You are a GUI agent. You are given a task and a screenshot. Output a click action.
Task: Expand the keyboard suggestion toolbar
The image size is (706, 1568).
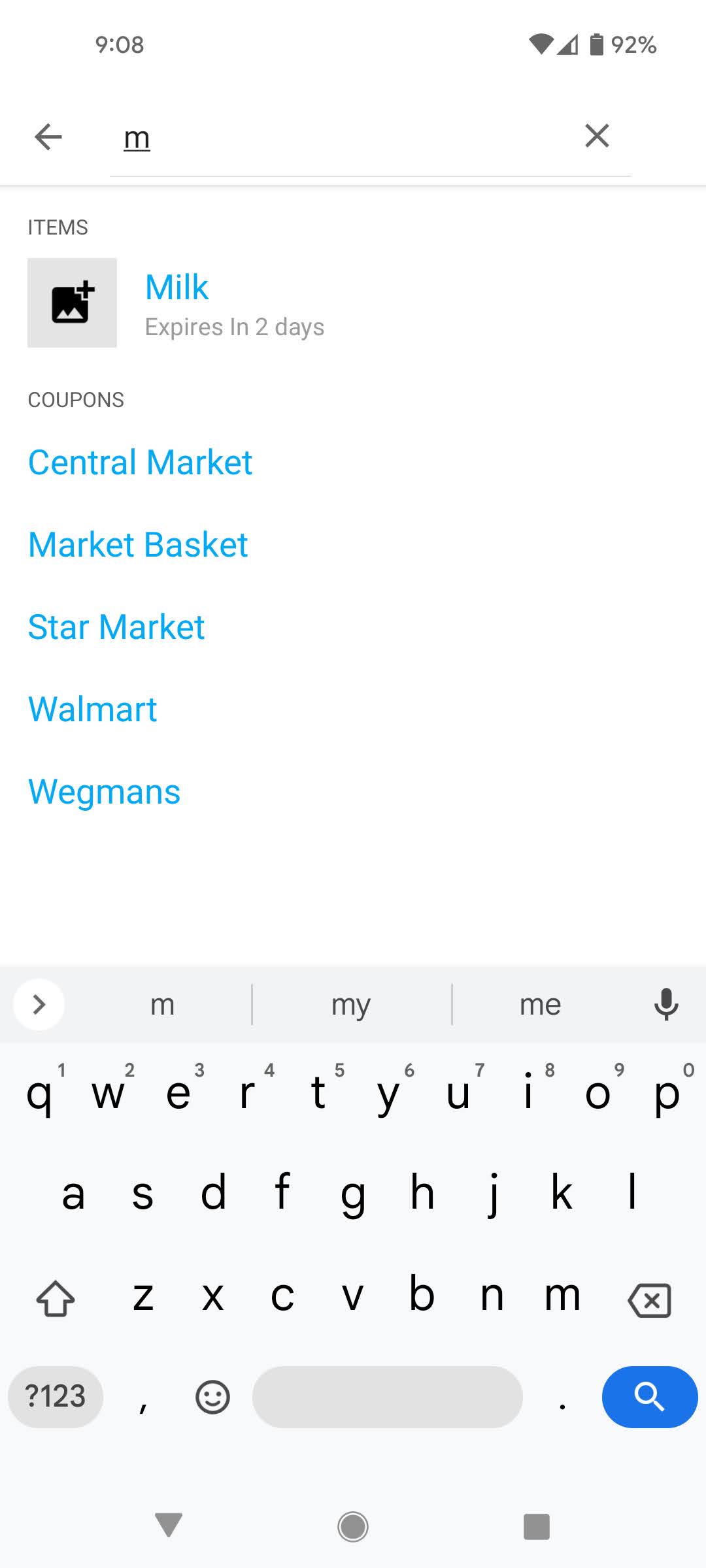click(39, 1004)
